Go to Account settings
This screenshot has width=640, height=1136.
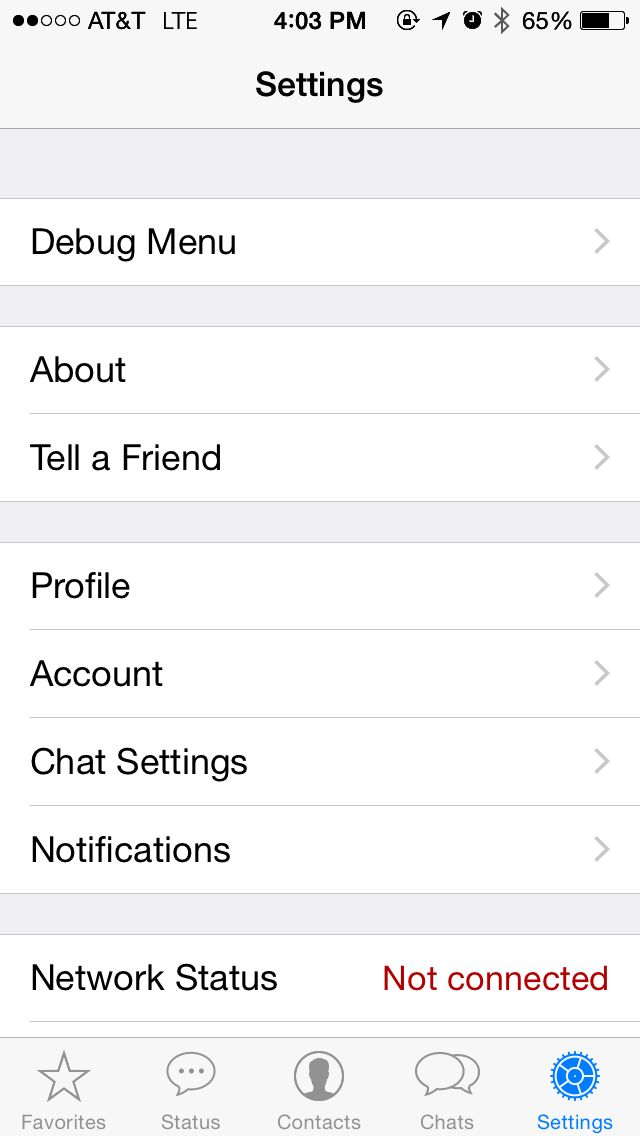[x=320, y=674]
